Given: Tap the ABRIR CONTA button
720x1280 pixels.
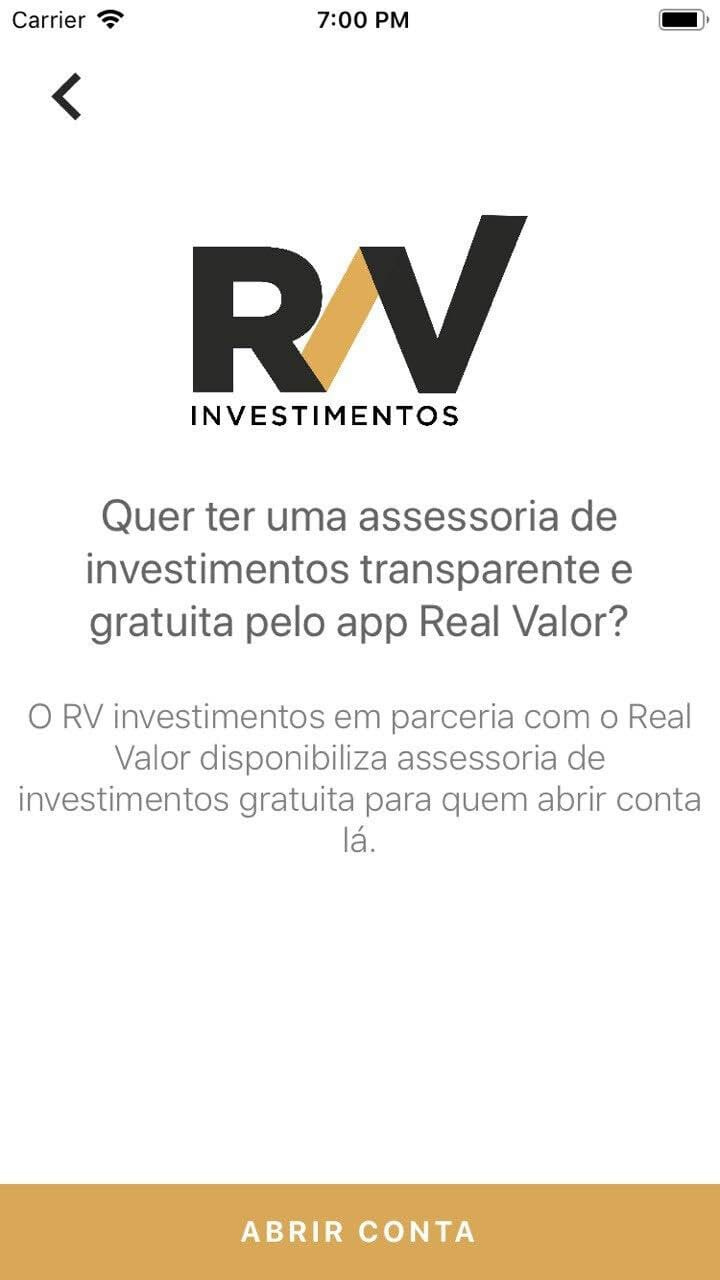Looking at the screenshot, I should (x=360, y=1232).
